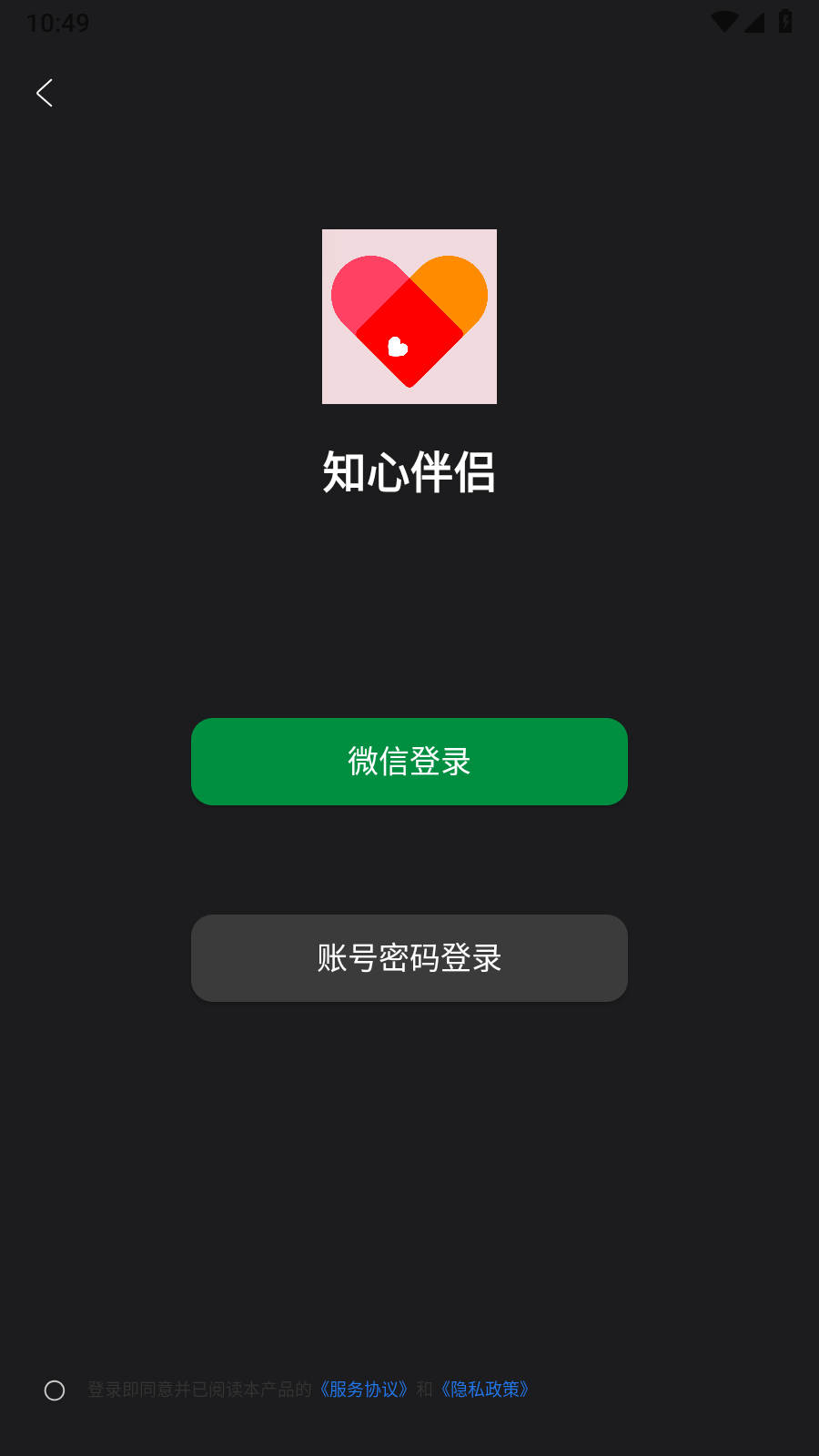This screenshot has width=819, height=1456.
Task: Click the heart-shaped app logo
Action: point(409,316)
